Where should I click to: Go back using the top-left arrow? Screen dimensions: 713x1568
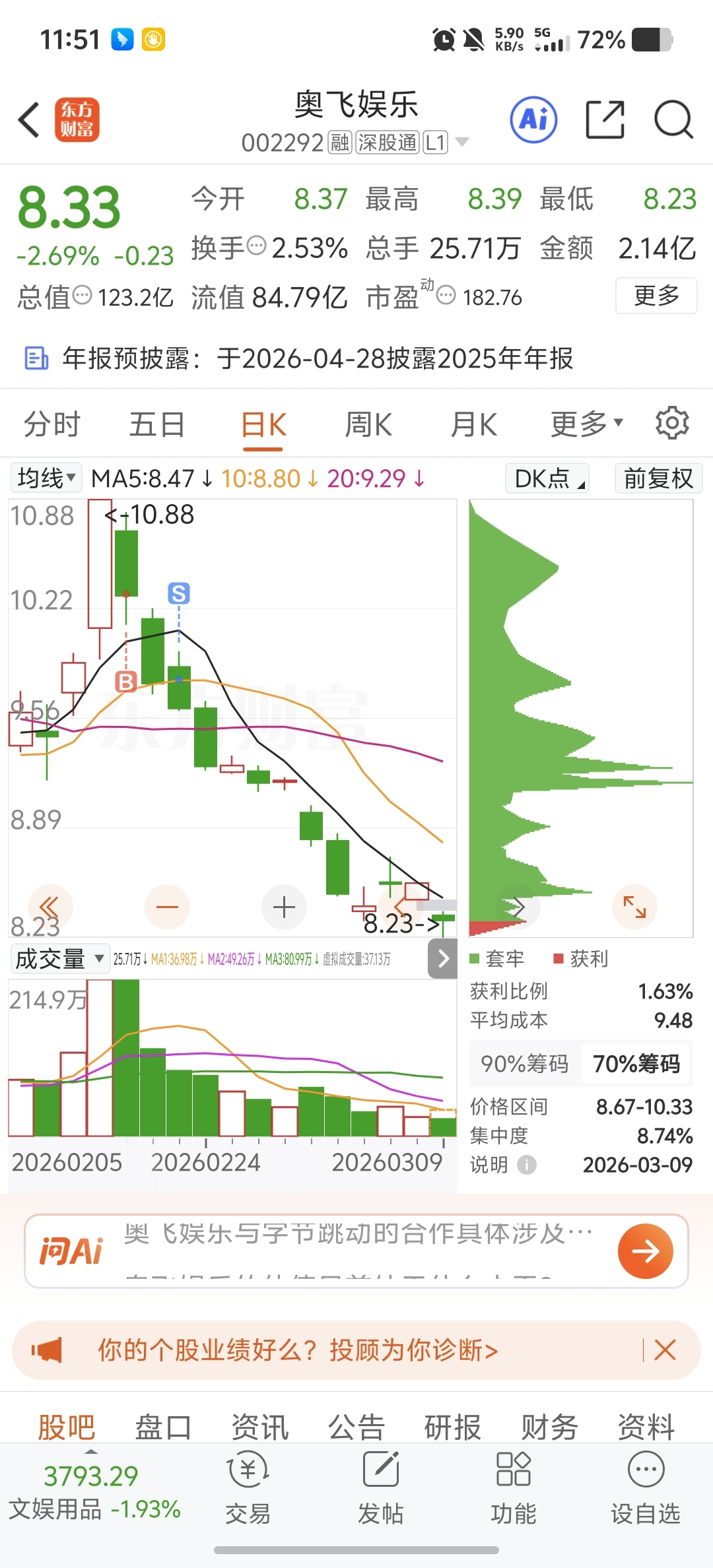pos(29,120)
